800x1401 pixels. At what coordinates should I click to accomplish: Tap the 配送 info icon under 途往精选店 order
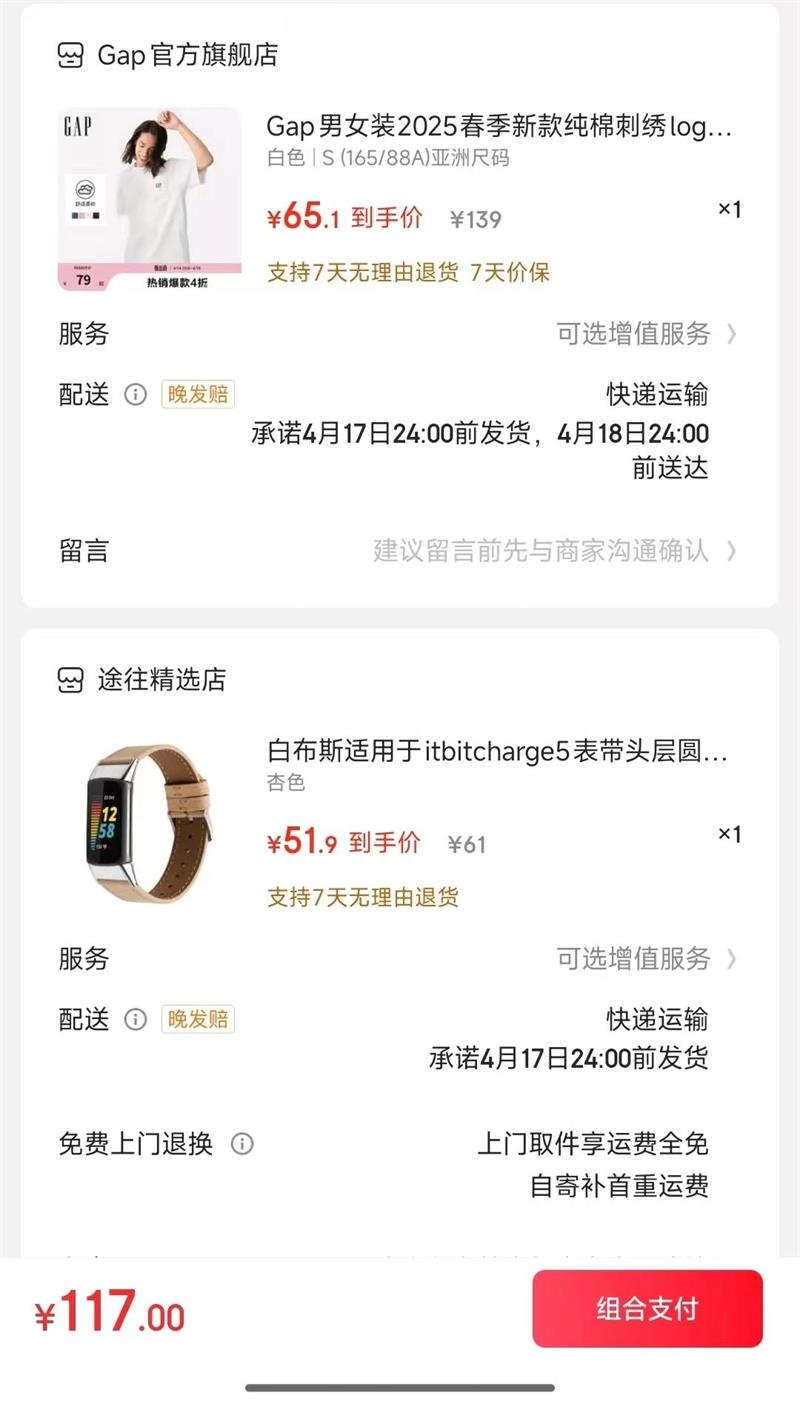[x=135, y=1019]
